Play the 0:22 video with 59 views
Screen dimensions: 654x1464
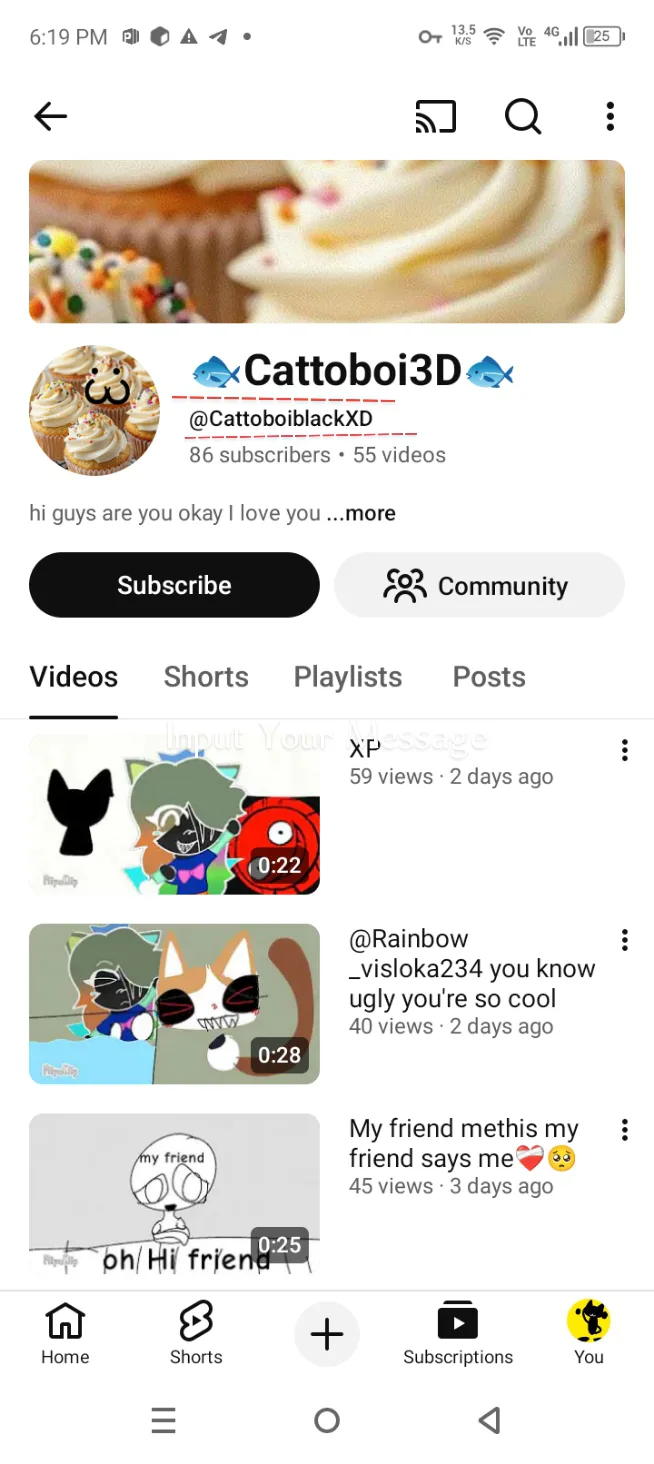tap(174, 814)
